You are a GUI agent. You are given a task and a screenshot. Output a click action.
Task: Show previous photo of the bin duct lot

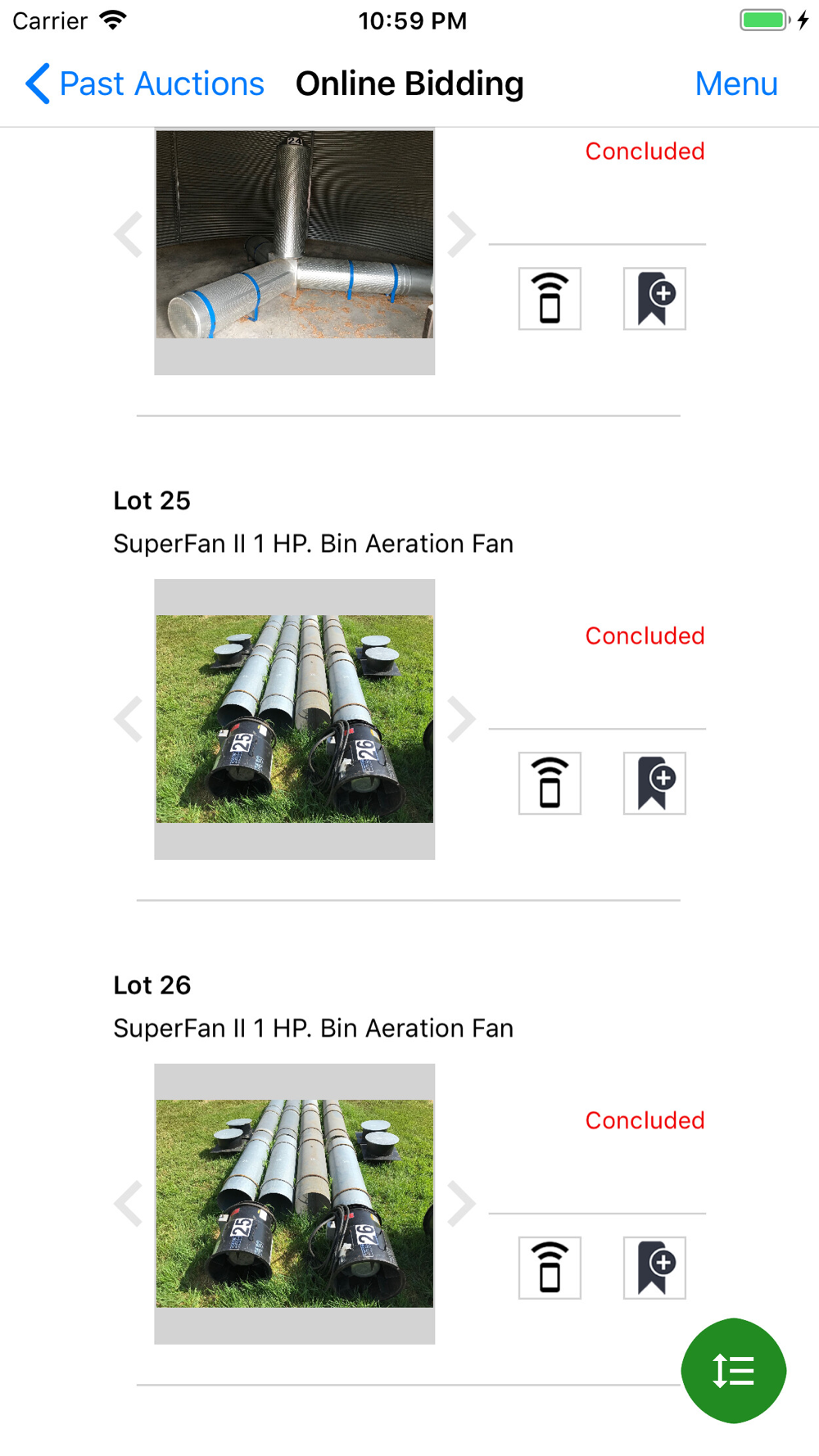[x=129, y=235]
